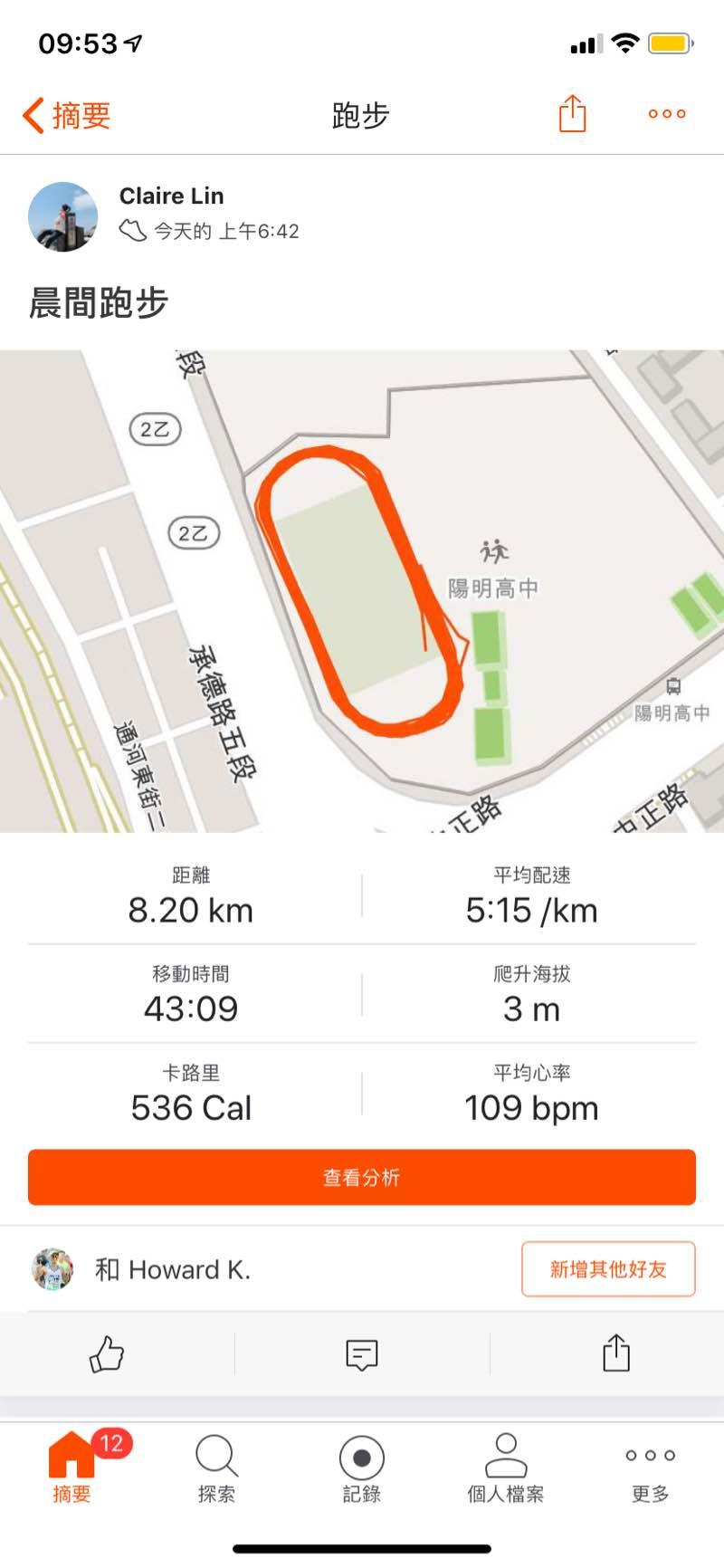This screenshot has width=724, height=1568.
Task: Give kudos with the thumbs-up icon
Action: [107, 1354]
